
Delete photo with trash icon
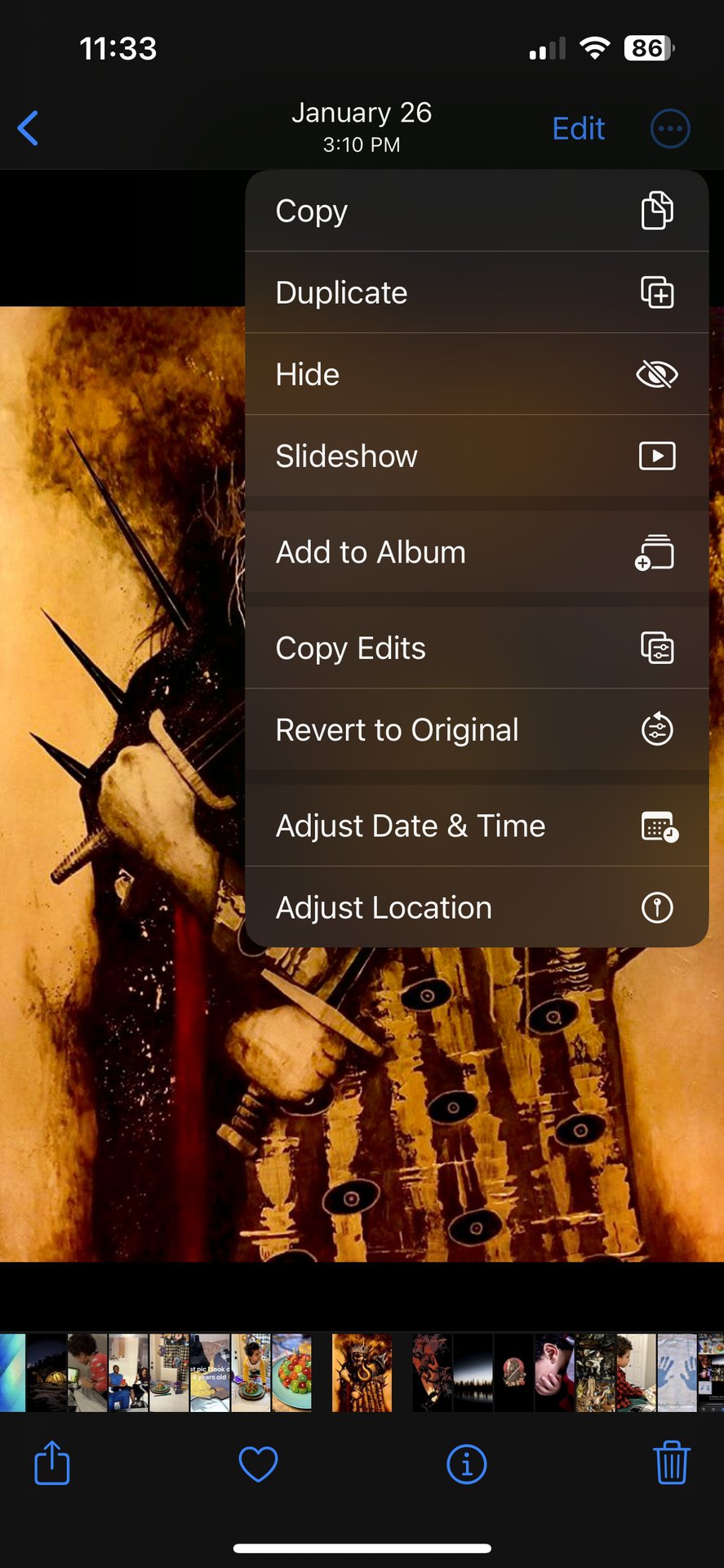pyautogui.click(x=672, y=1463)
